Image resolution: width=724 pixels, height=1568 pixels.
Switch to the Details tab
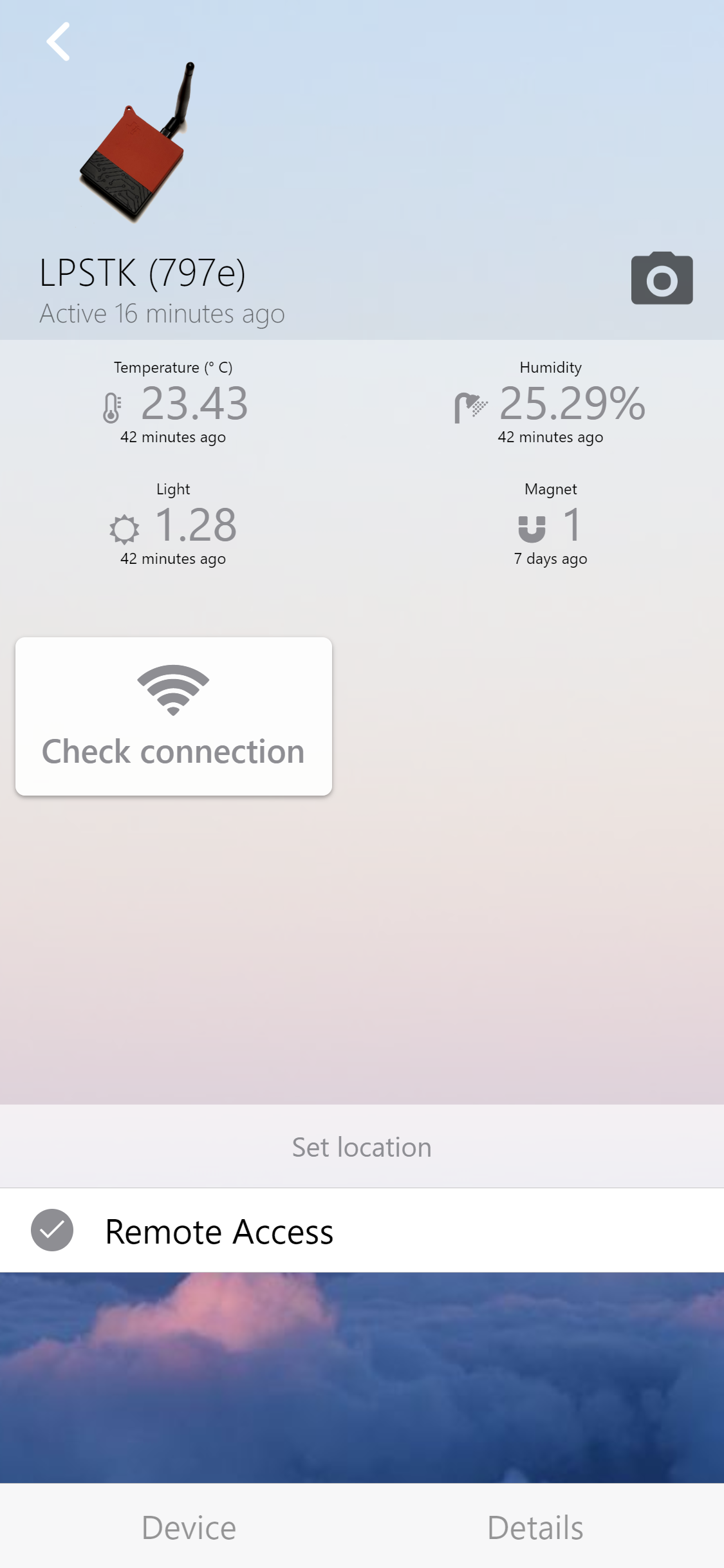click(535, 1527)
